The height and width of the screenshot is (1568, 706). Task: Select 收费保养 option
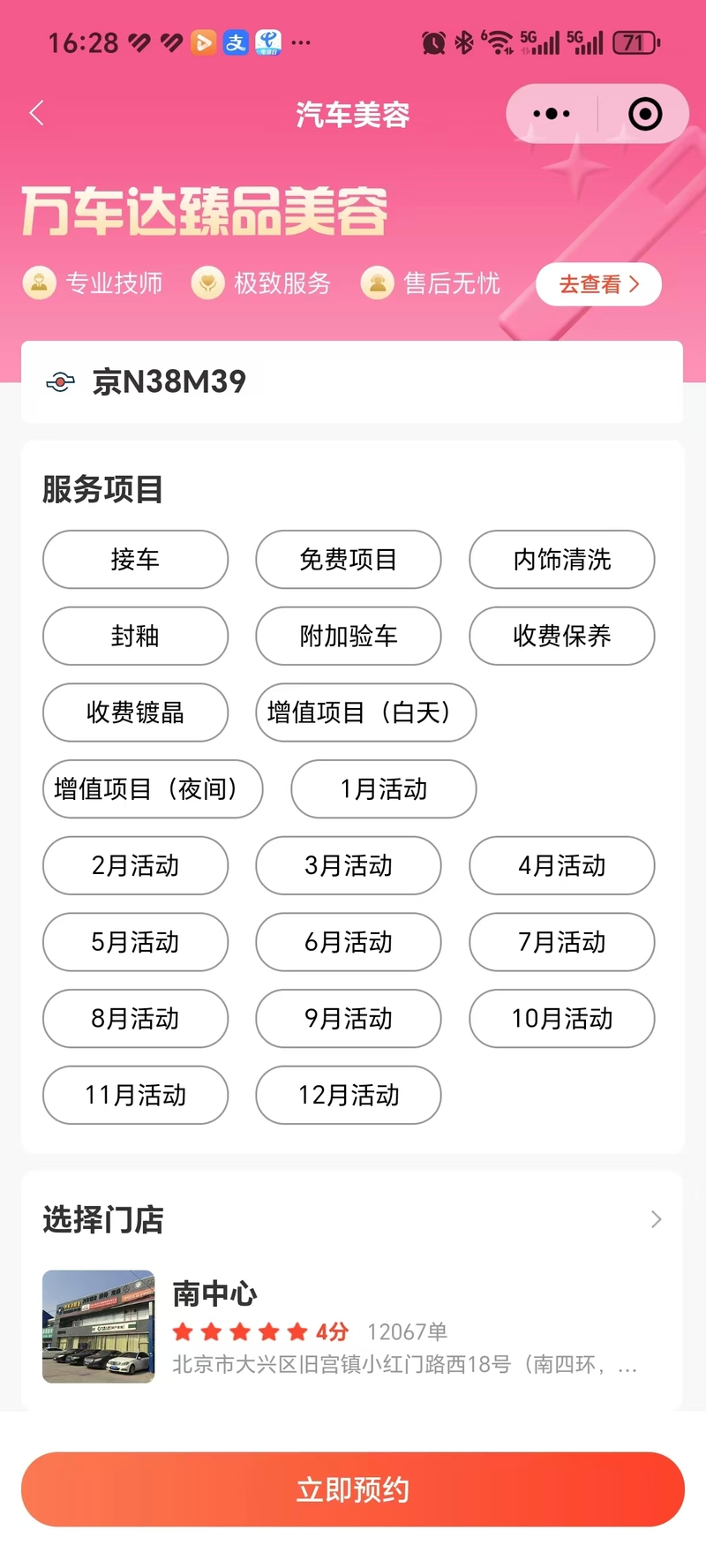pyautogui.click(x=562, y=636)
